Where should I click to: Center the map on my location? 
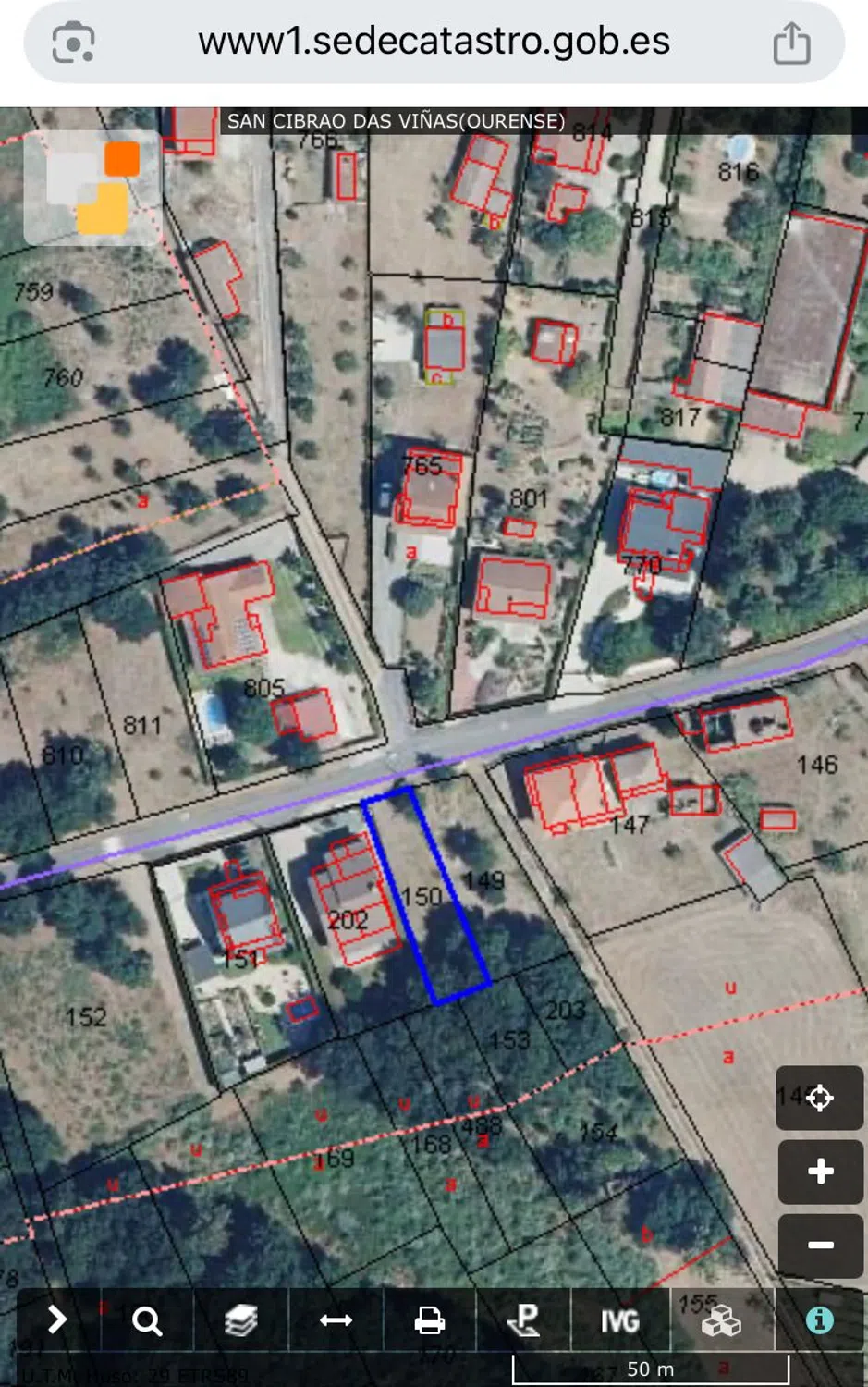(820, 1098)
